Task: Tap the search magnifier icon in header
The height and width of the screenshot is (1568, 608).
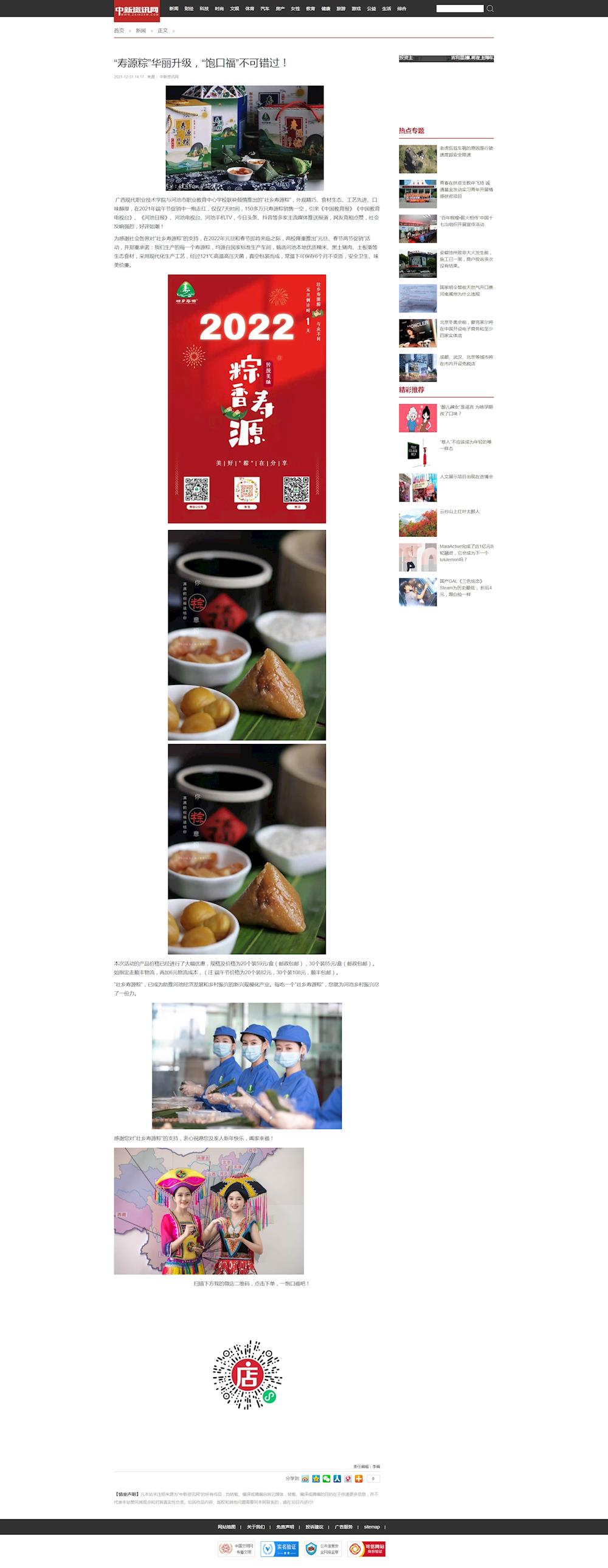Action: tap(490, 9)
